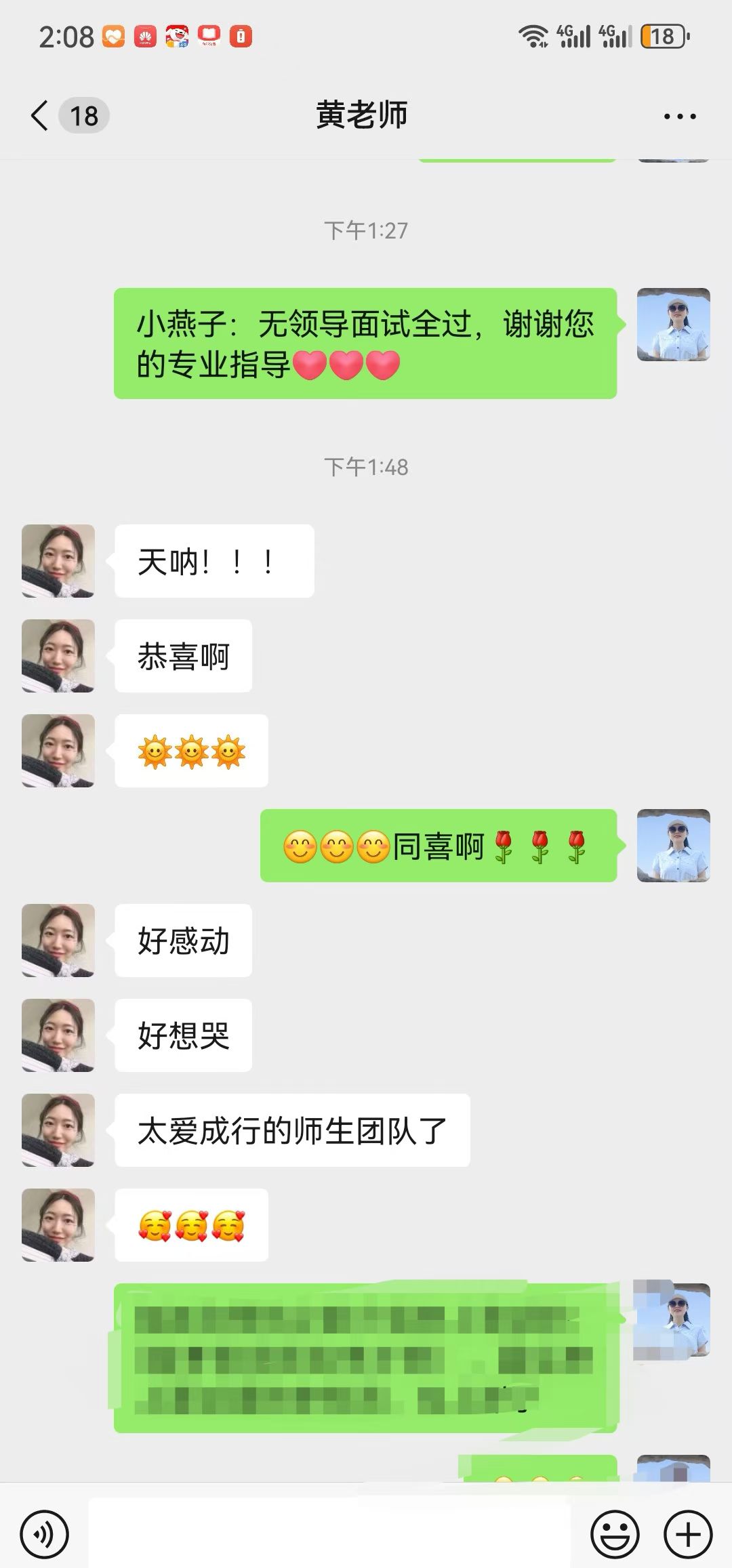Open the emoji sticker panel
Image resolution: width=732 pixels, height=1568 pixels.
pos(615,1534)
